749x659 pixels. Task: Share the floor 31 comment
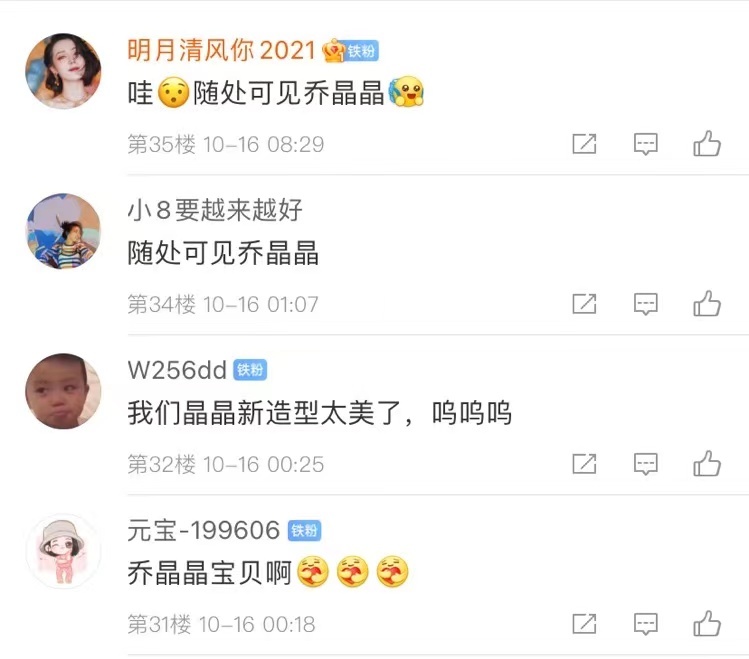click(584, 623)
